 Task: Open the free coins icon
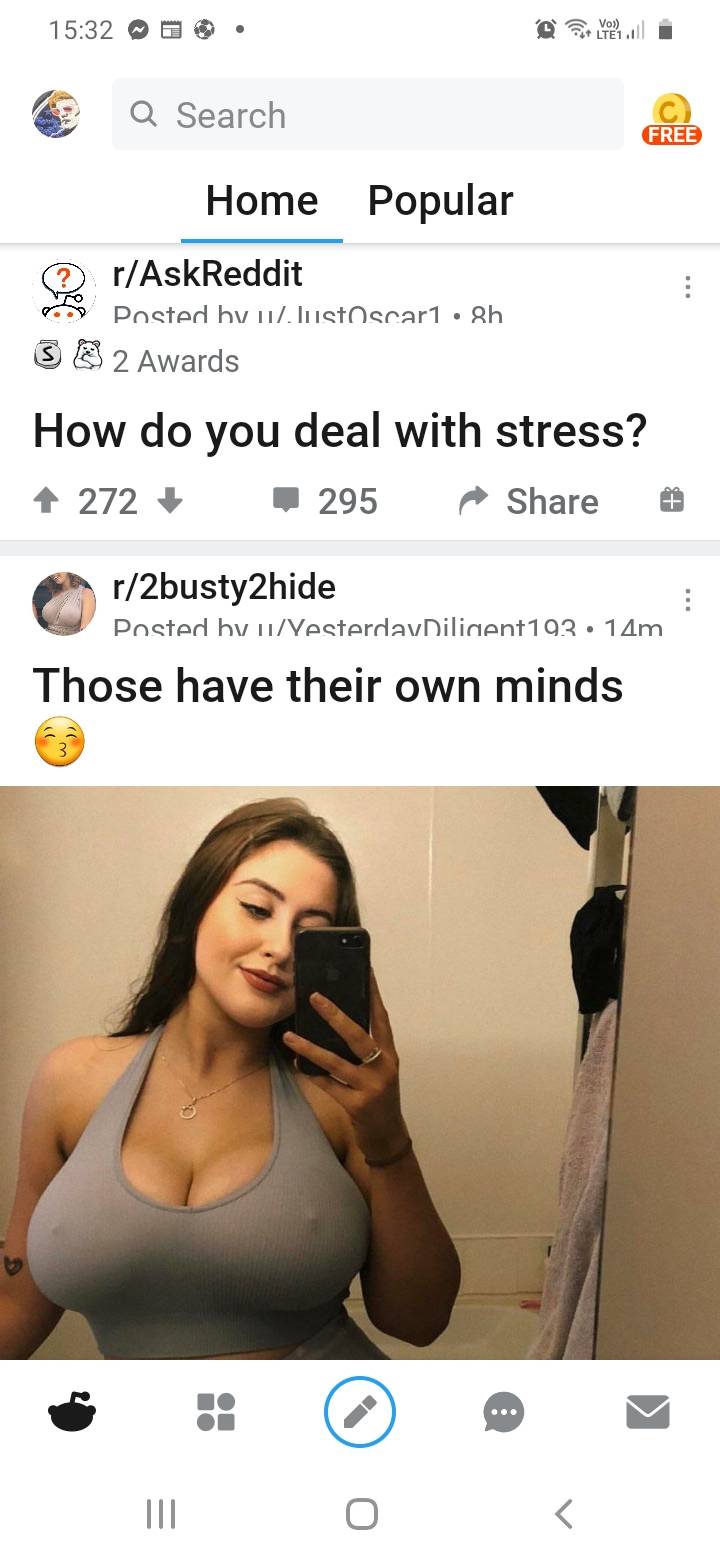671,118
